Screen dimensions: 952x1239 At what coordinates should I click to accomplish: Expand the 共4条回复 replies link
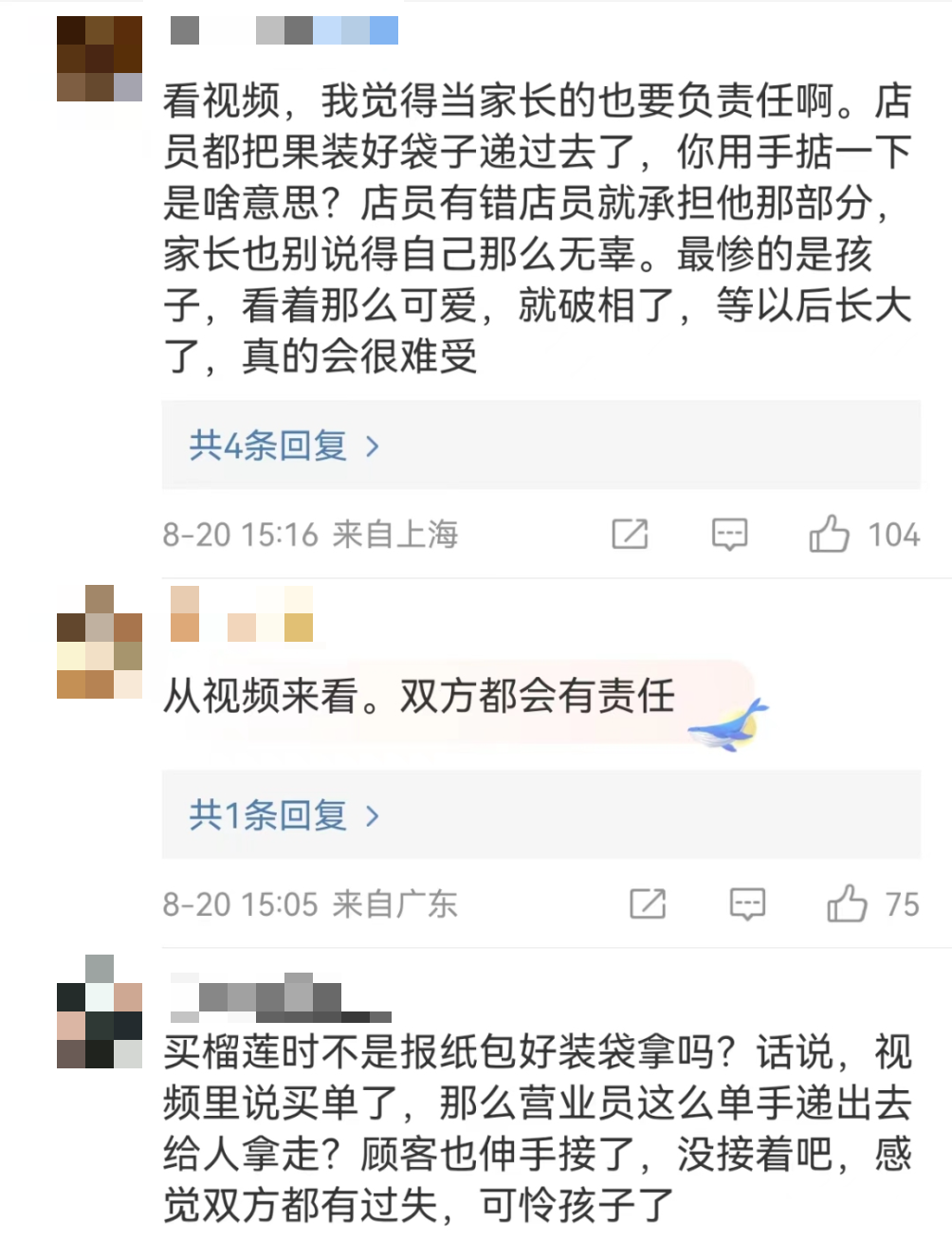pos(284,446)
